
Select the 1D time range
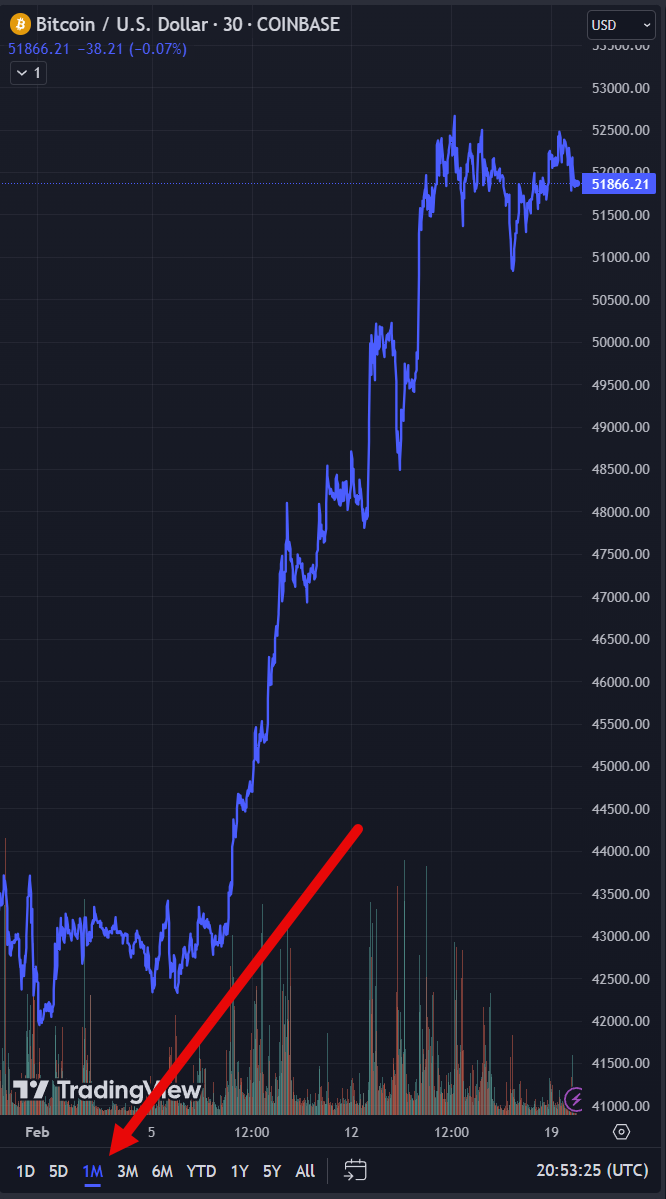[26, 1171]
